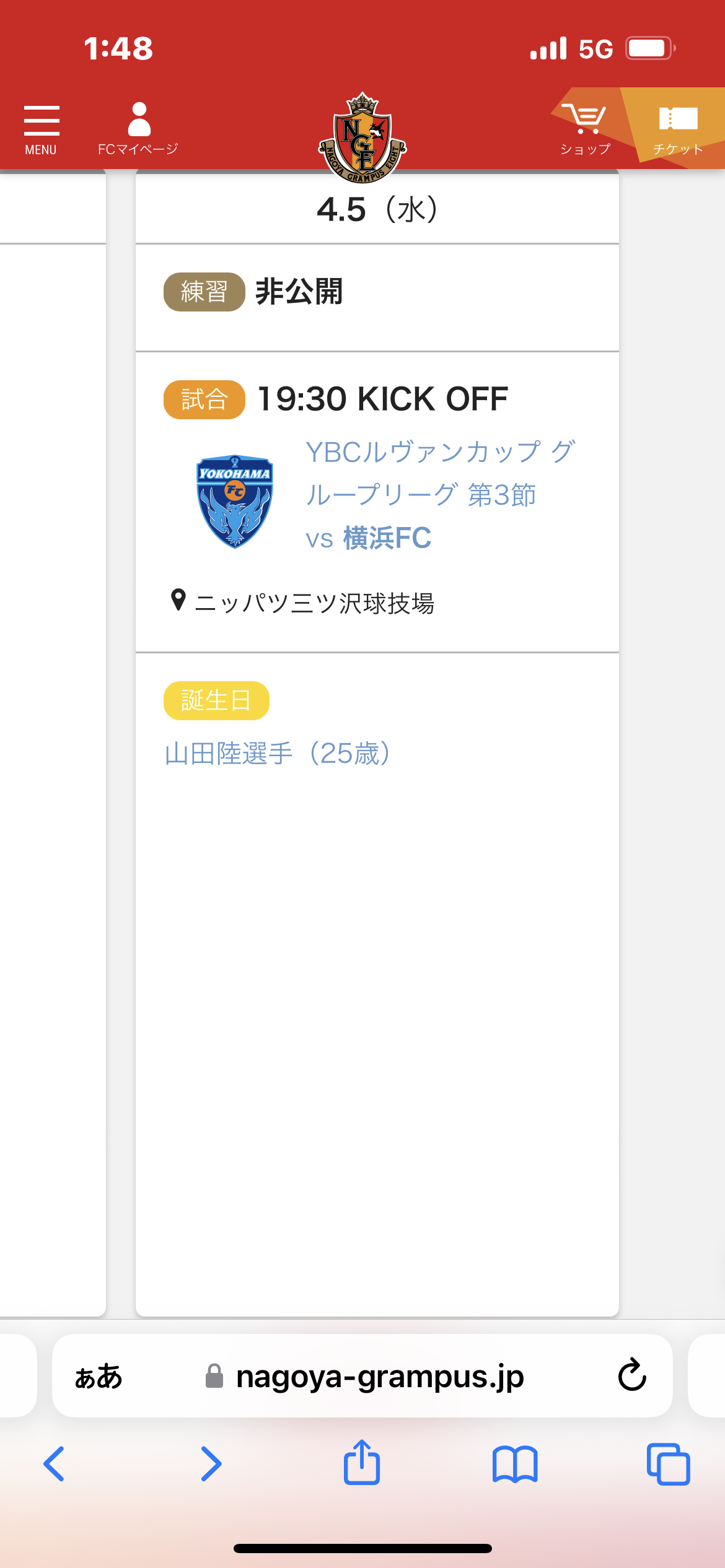The height and width of the screenshot is (1568, 725).
Task: Tap the Nagoya Grampus crest logo
Action: click(x=362, y=137)
